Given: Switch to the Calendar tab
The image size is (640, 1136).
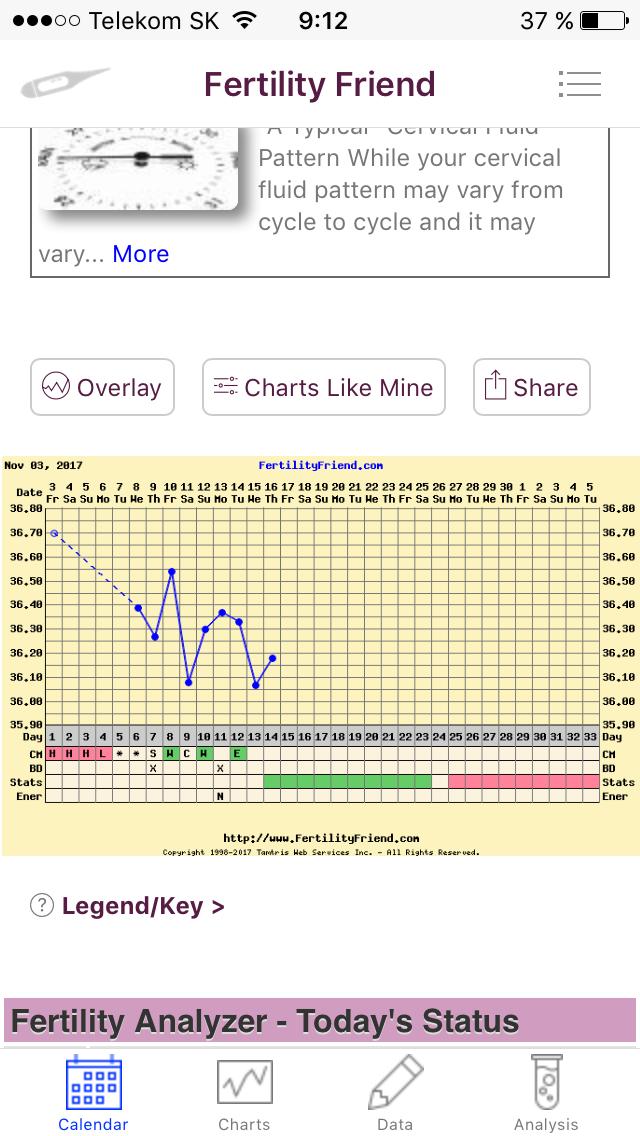Looking at the screenshot, I should tap(93, 1093).
